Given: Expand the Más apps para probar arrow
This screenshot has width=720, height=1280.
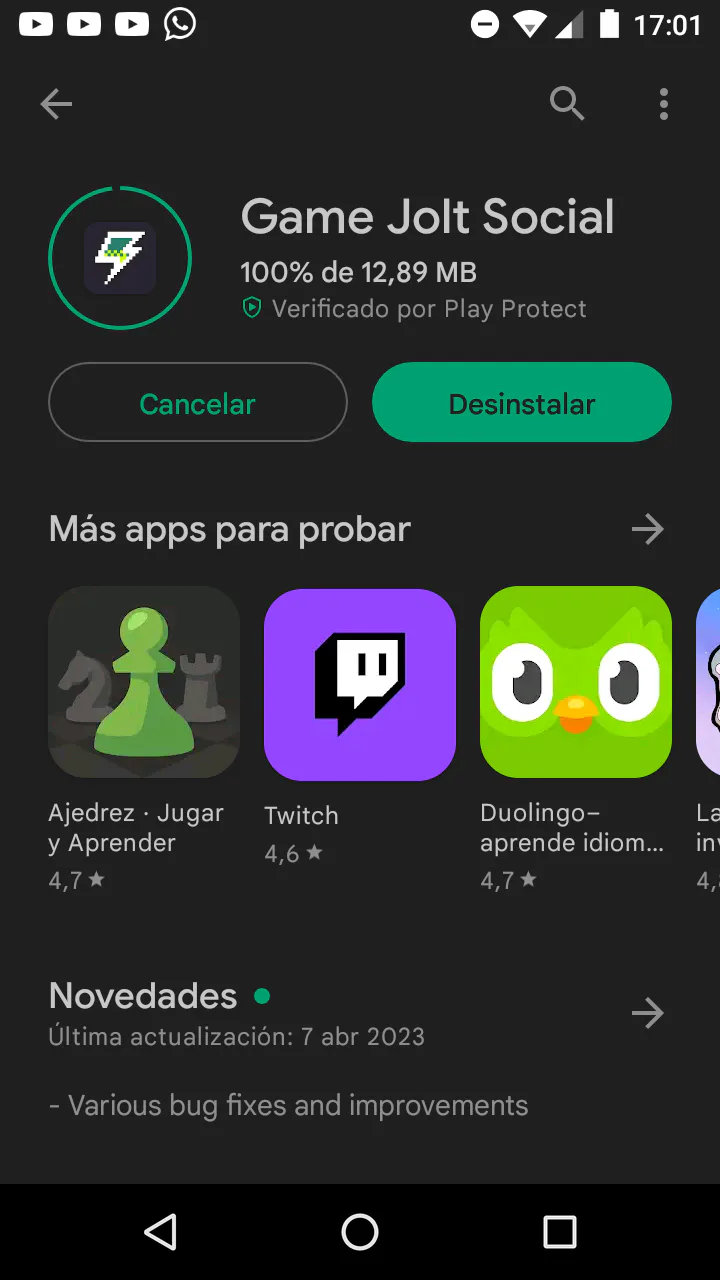Looking at the screenshot, I should [x=648, y=529].
